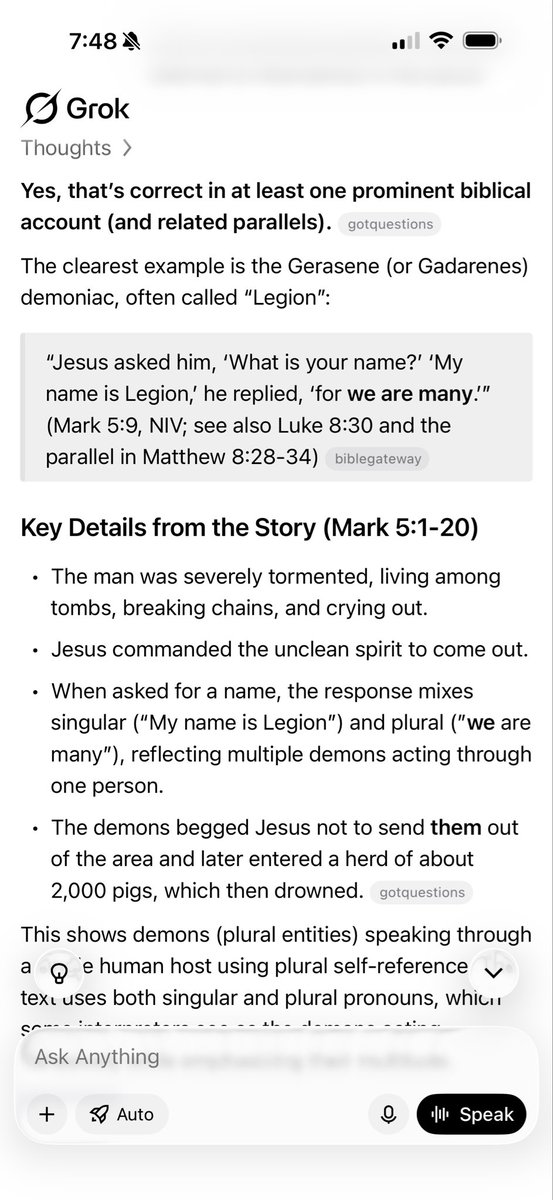Open the plus attachment button
Image resolution: width=553 pixels, height=1200 pixels.
point(47,1114)
